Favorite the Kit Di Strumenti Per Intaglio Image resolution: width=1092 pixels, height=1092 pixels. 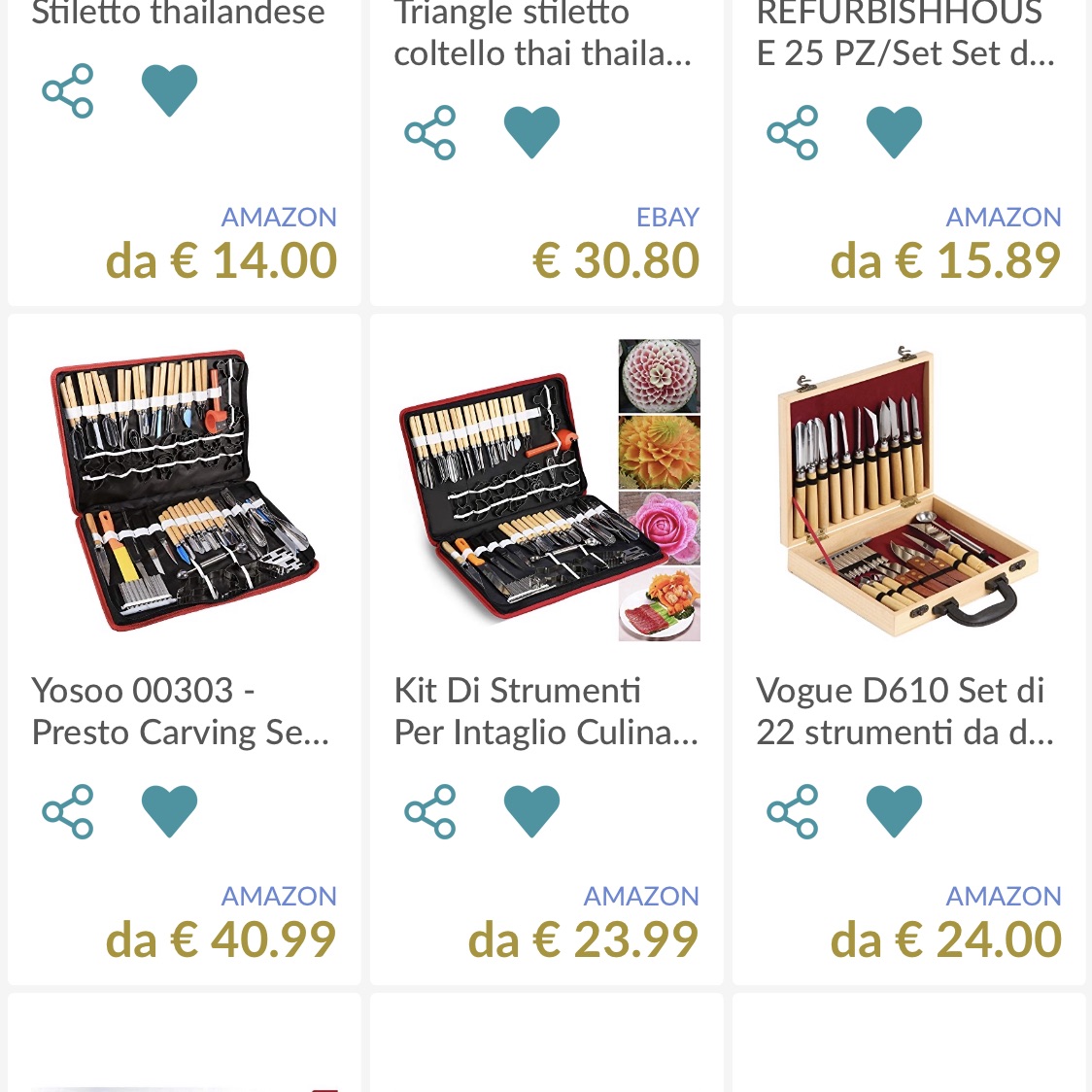click(x=531, y=811)
